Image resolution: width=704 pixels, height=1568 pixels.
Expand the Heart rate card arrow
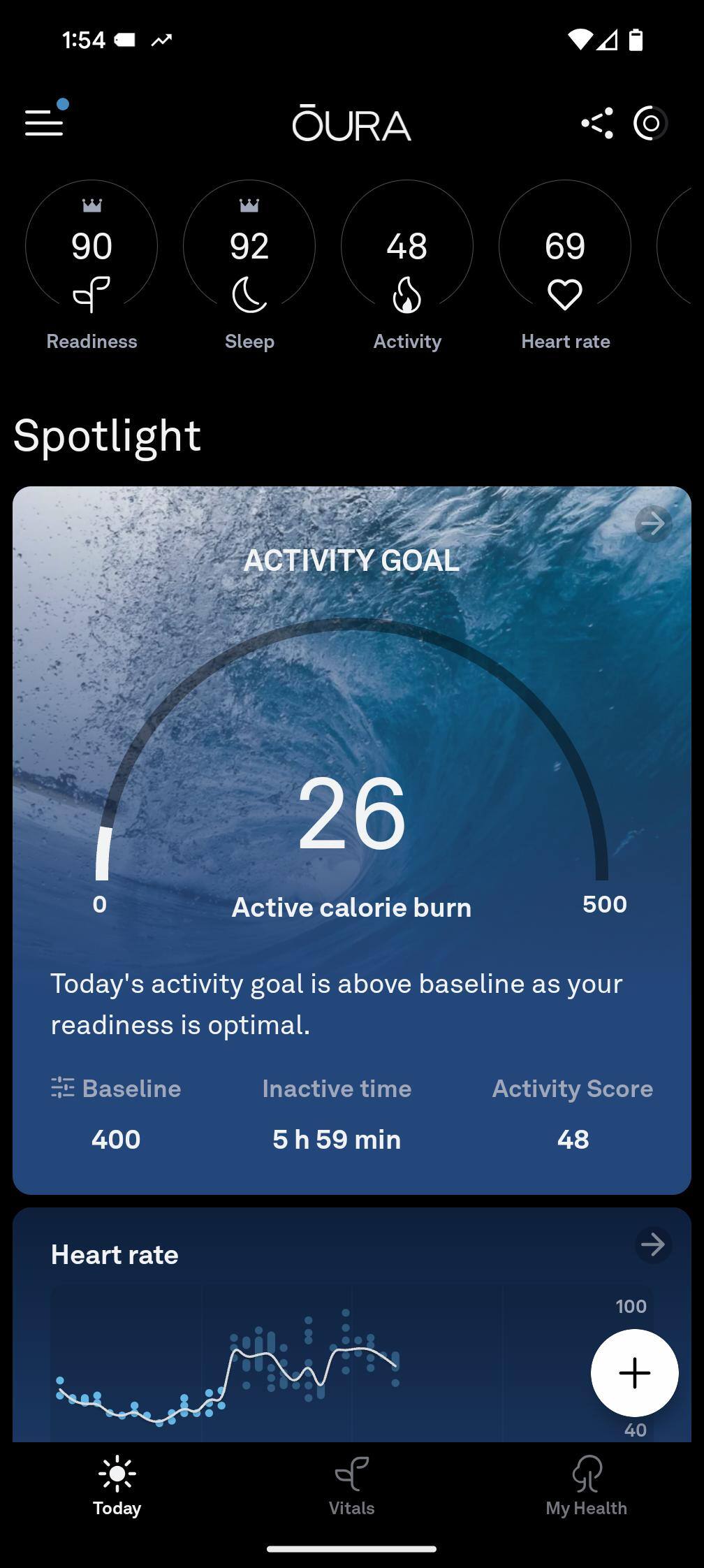coord(653,1244)
